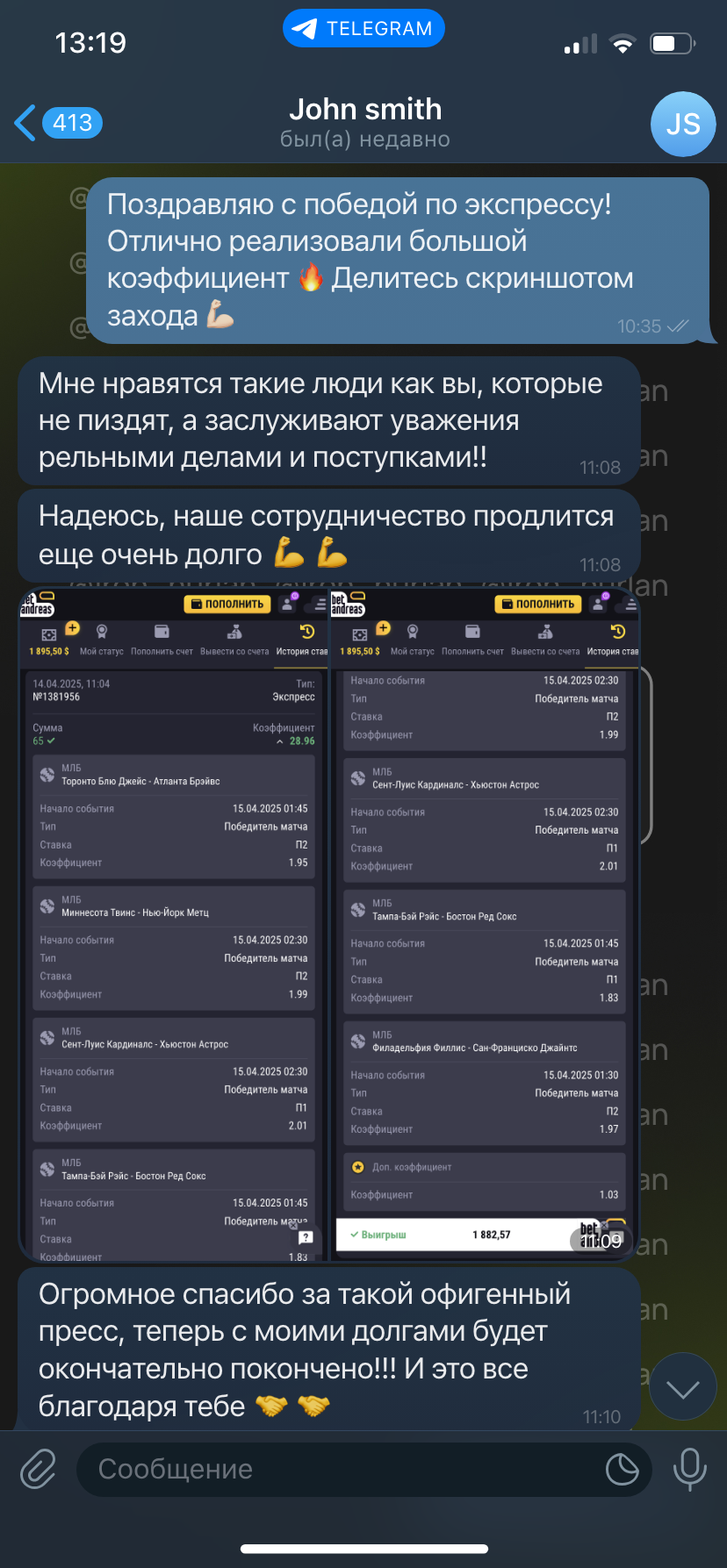Open the right bet history screenshot
This screenshot has height=1568, width=727.
pyautogui.click(x=486, y=925)
